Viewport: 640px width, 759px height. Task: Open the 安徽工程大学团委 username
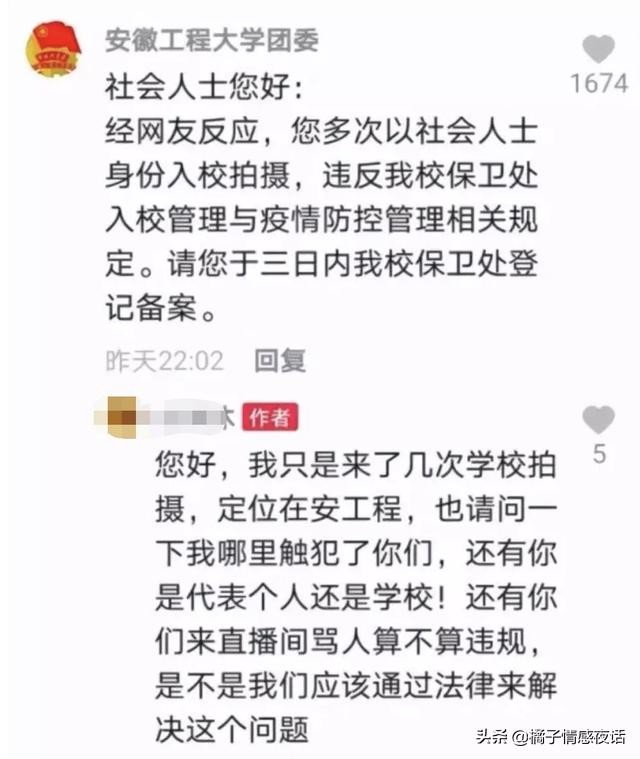(x=212, y=39)
